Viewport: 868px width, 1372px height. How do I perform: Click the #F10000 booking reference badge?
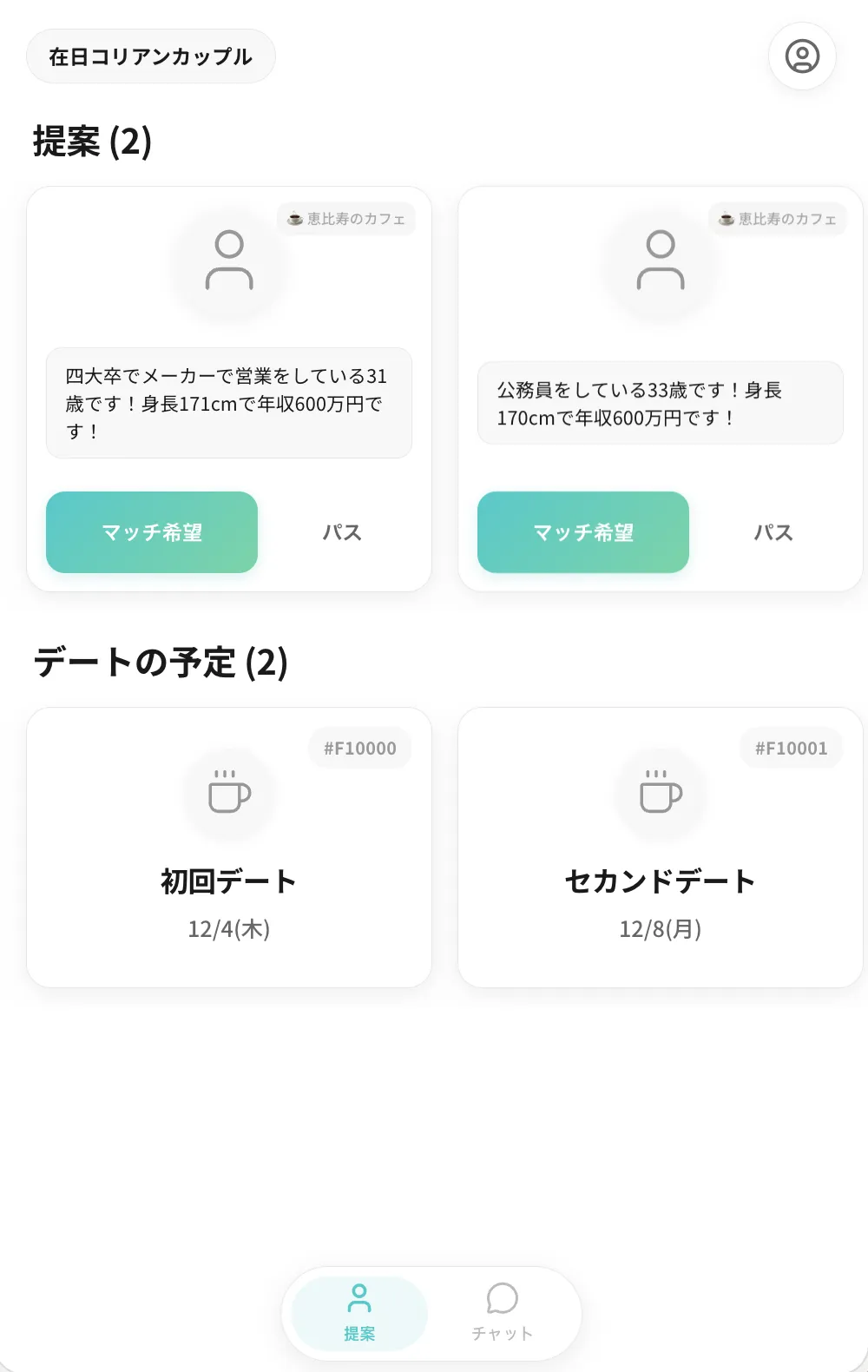[360, 746]
